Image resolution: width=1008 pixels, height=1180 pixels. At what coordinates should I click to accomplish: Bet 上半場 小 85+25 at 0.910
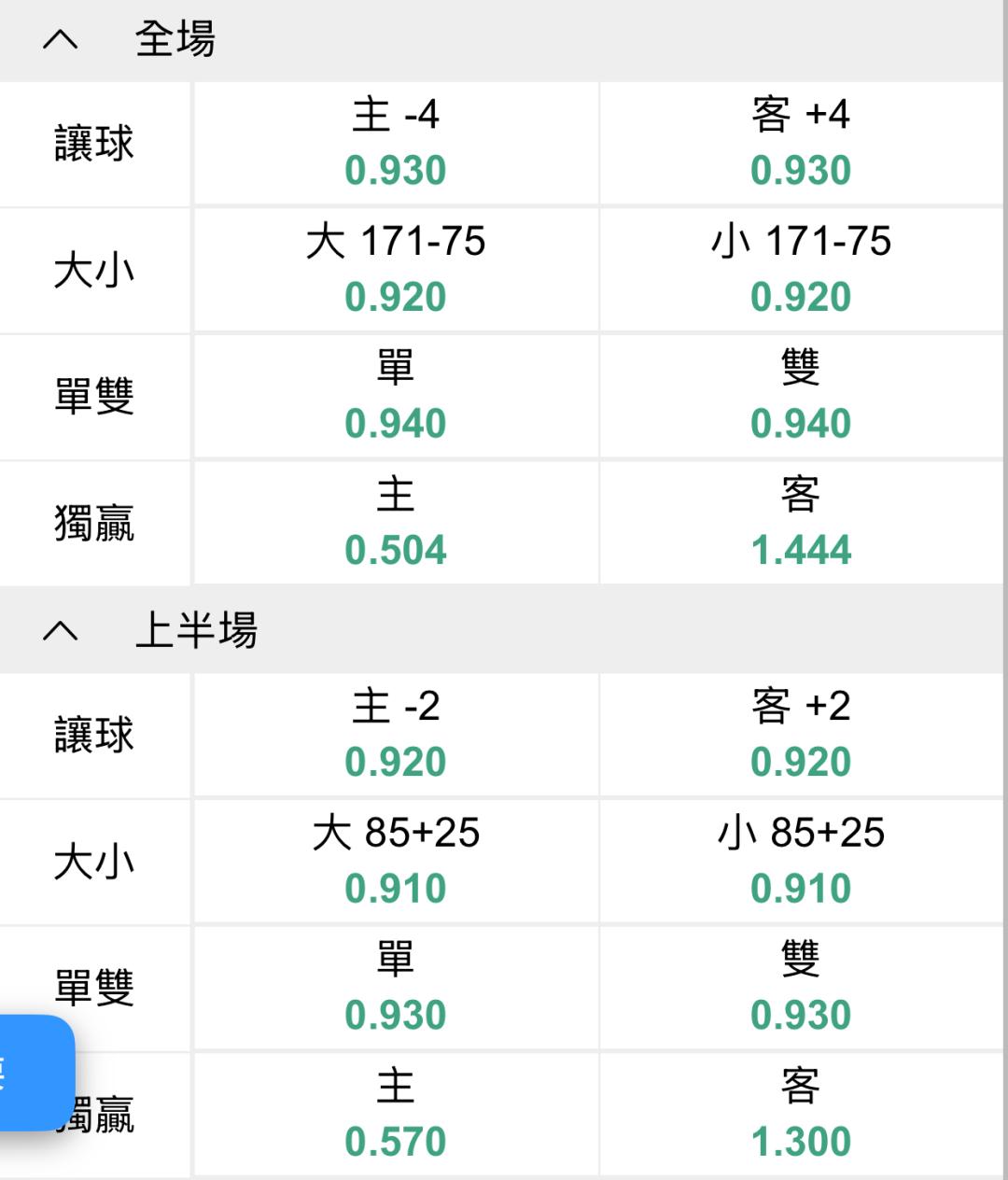(x=801, y=861)
